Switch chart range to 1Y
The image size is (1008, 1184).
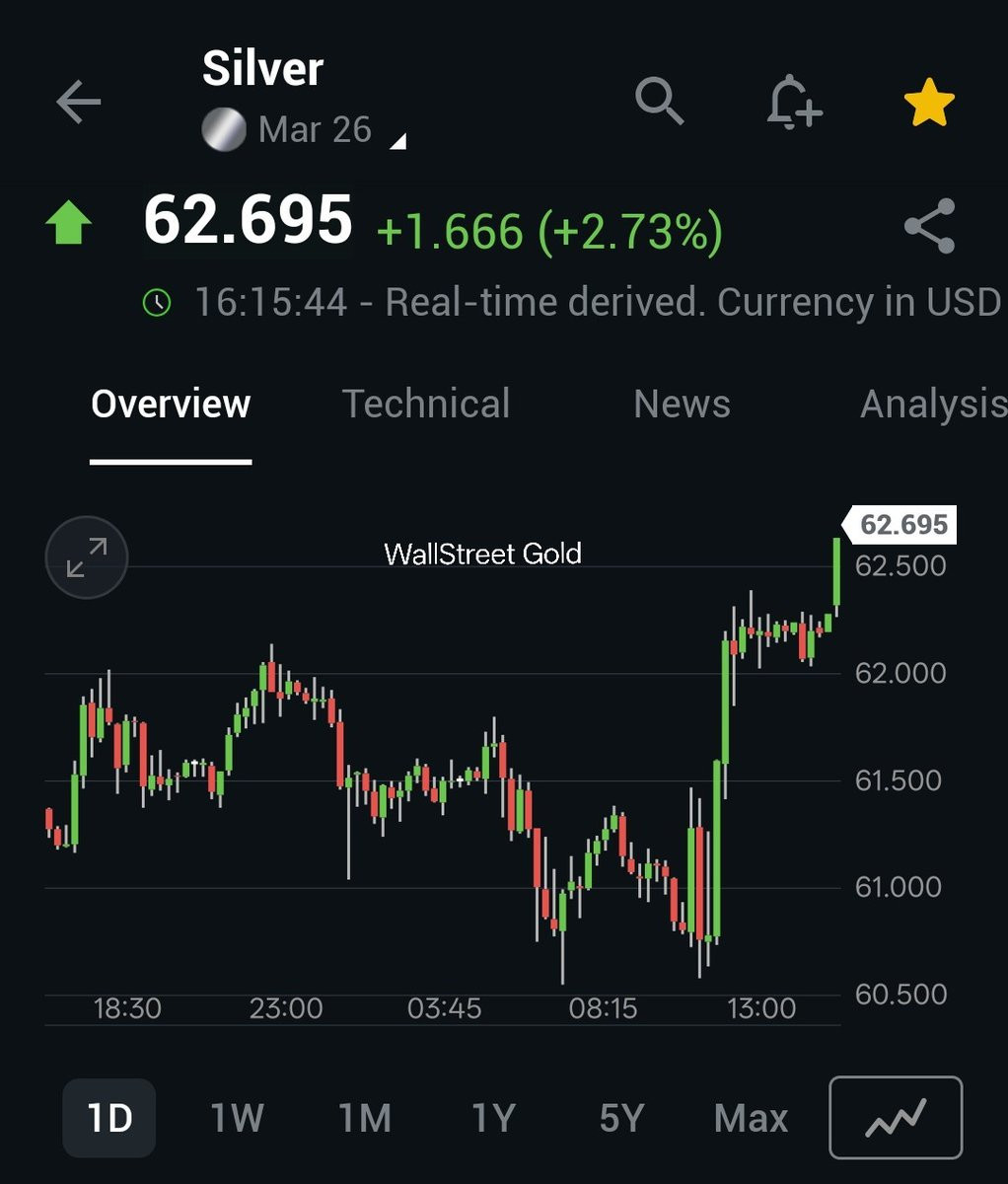[493, 1118]
